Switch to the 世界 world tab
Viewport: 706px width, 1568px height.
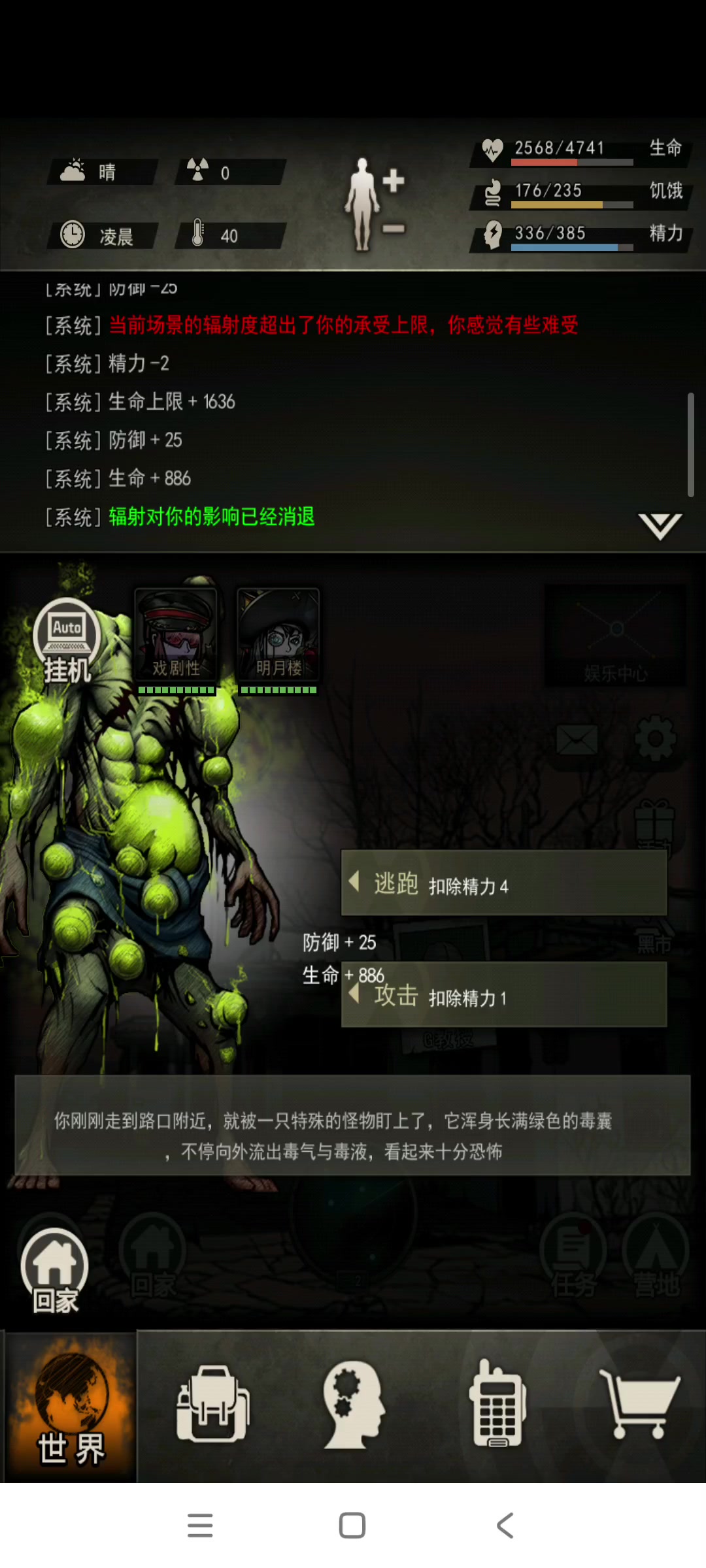point(71,1406)
